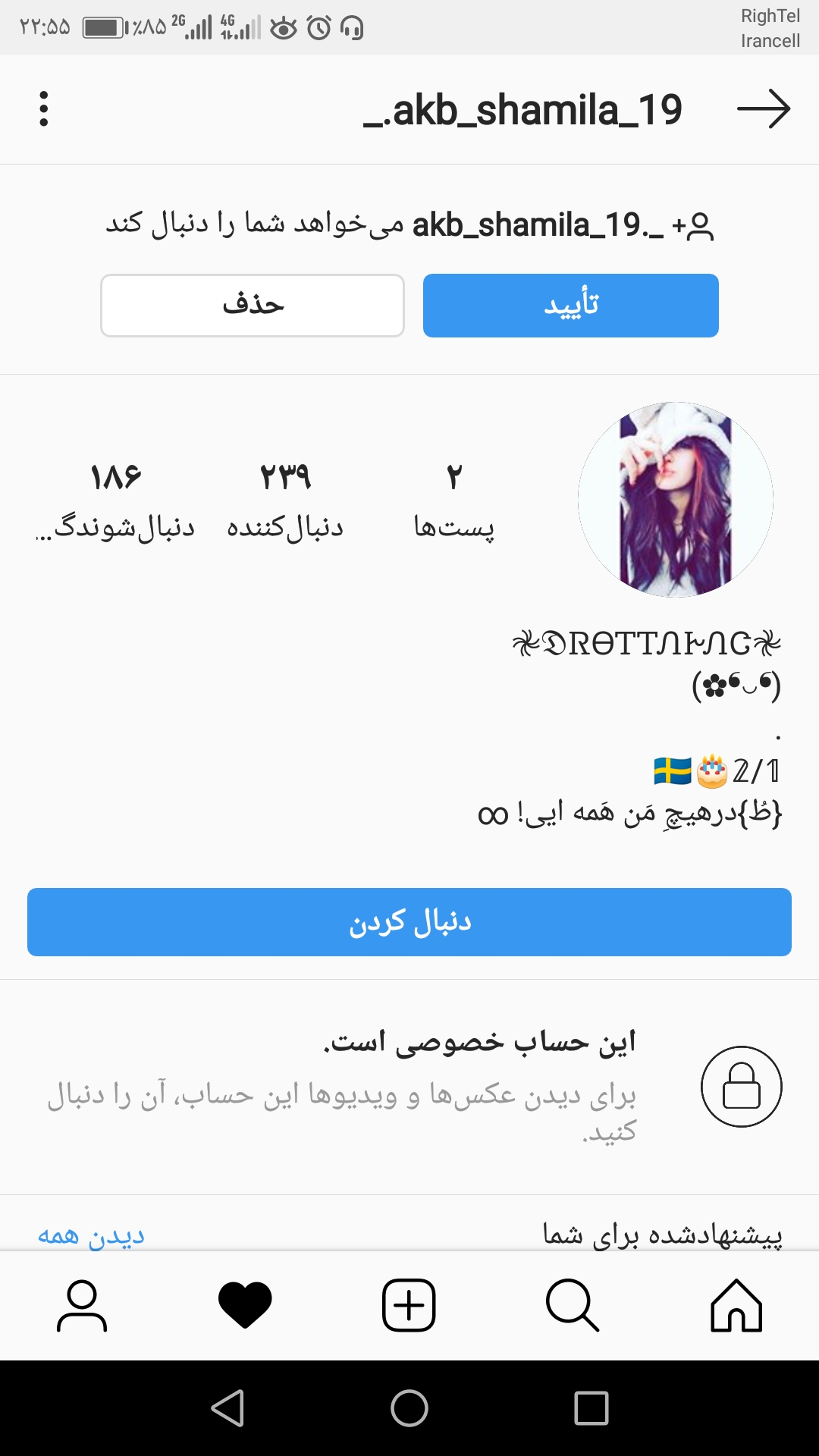
Task: Open the activity heart tab
Action: 245,1305
